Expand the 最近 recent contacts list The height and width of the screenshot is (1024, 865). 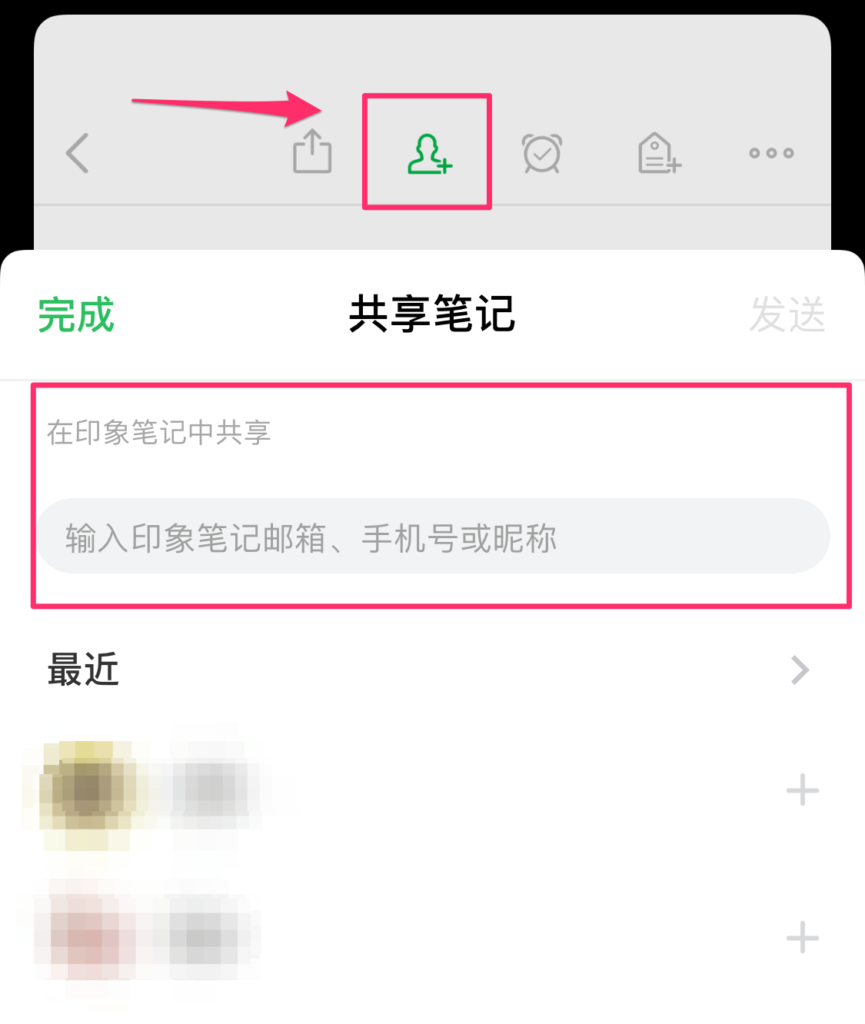pyautogui.click(x=799, y=670)
